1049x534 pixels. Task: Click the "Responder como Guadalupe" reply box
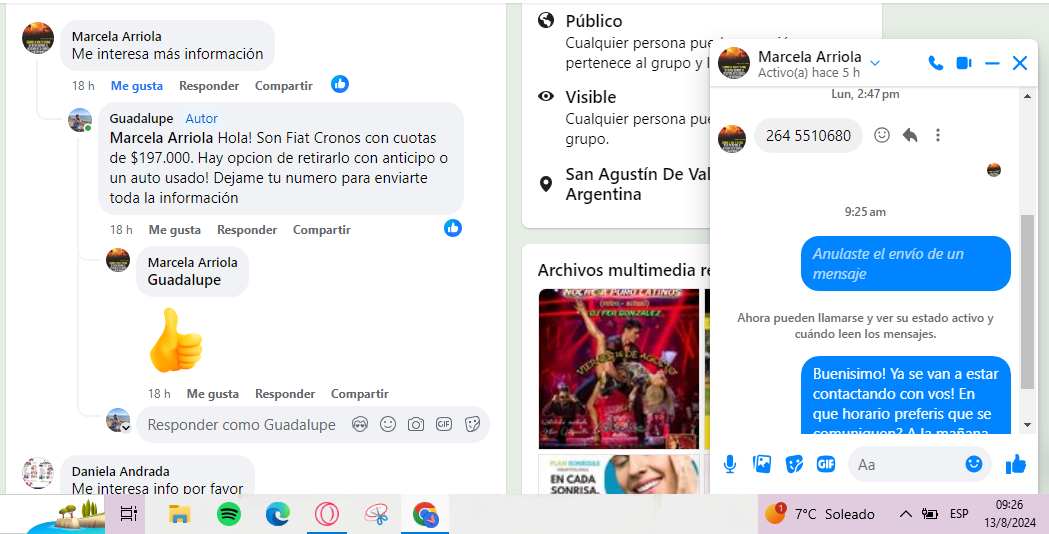[x=242, y=425]
